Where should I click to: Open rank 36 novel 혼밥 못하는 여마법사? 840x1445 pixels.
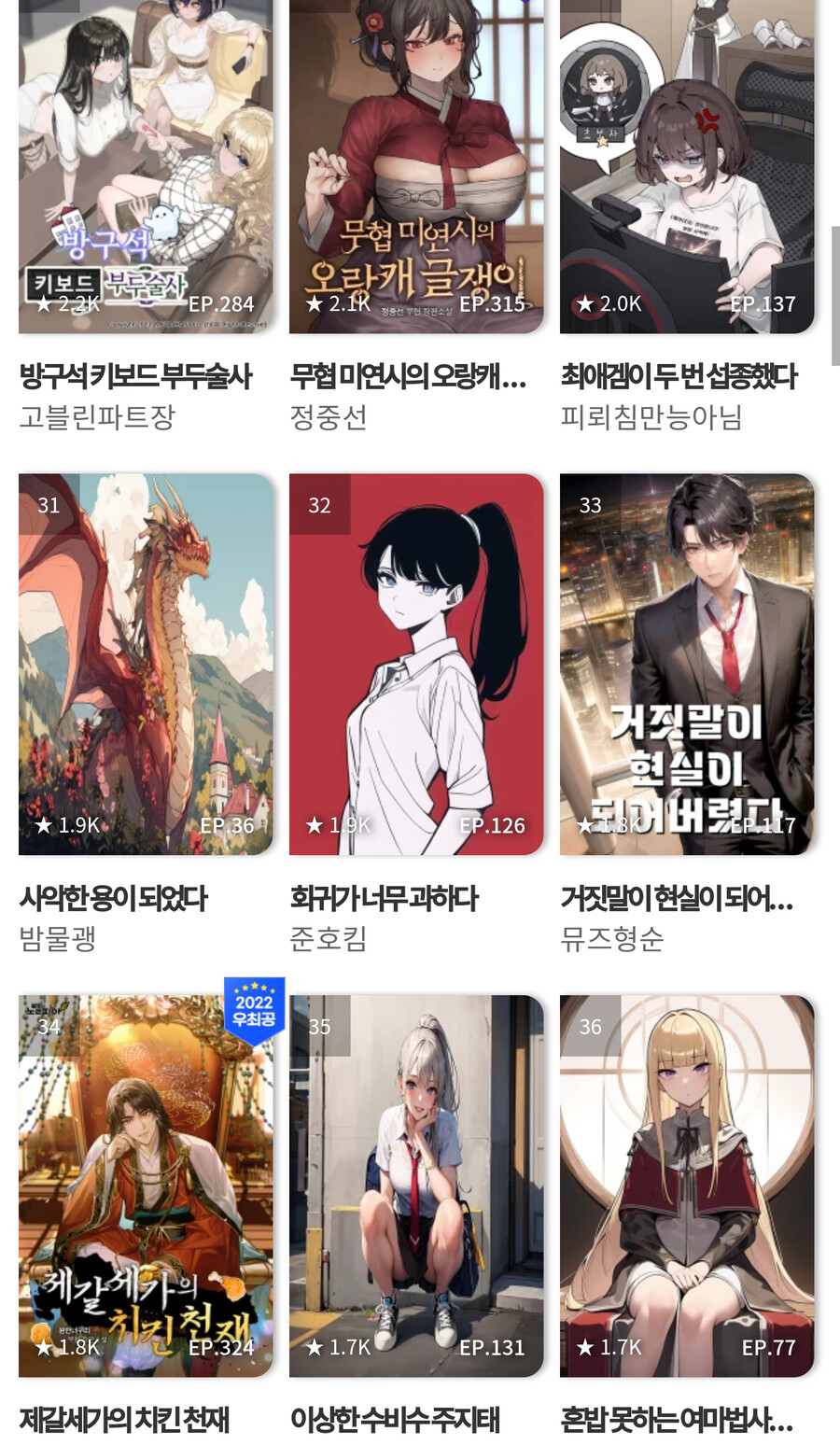pyautogui.click(x=687, y=1185)
